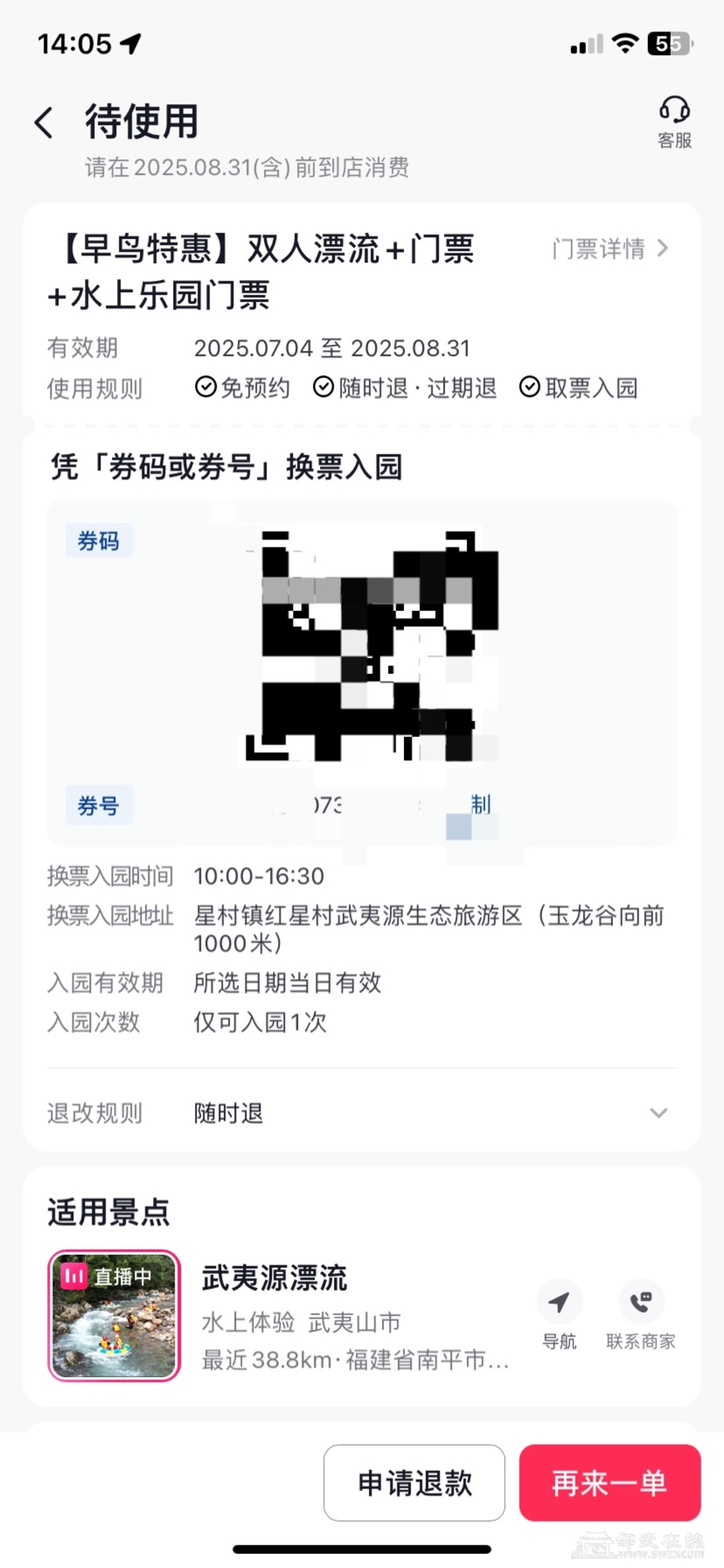Go back using the arrow beside 待使用

coord(45,122)
